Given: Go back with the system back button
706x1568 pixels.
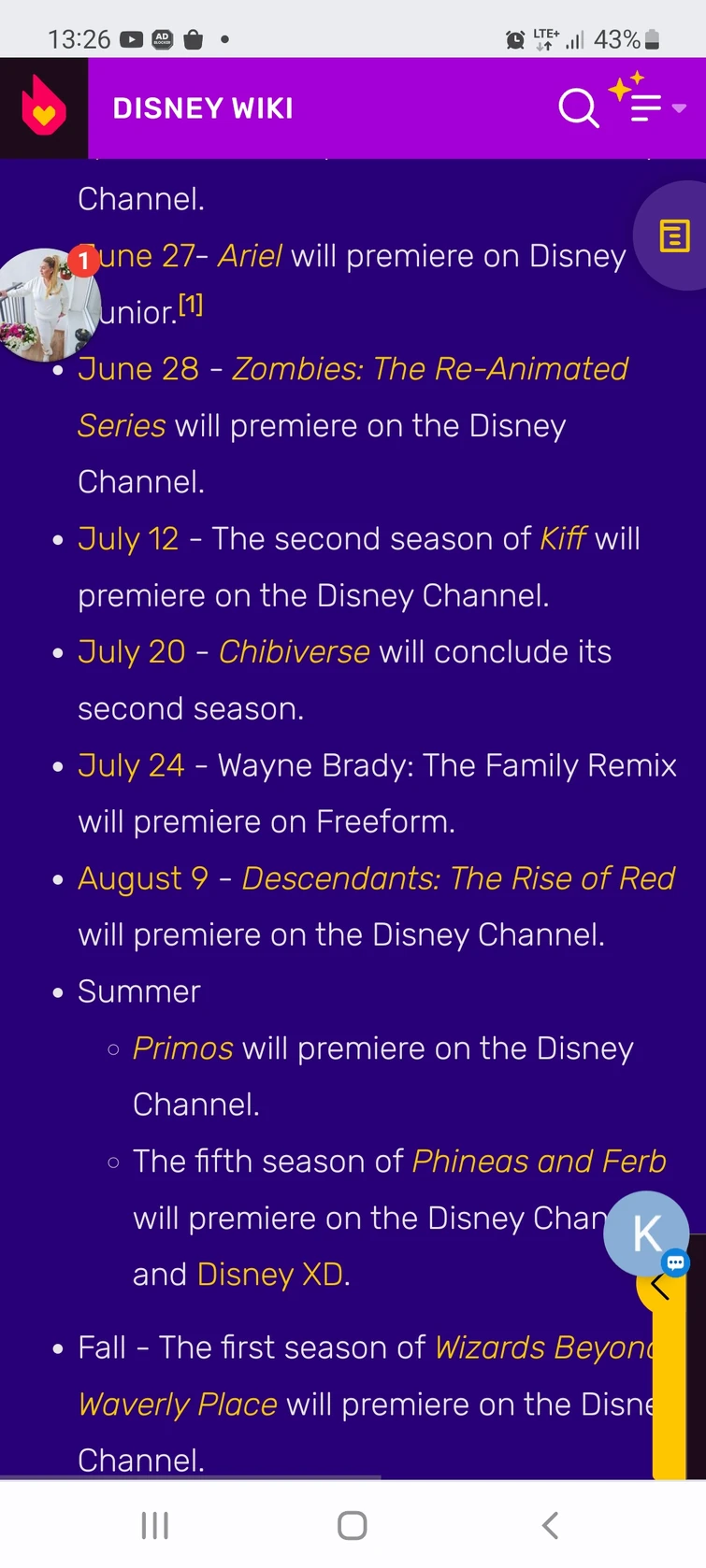Looking at the screenshot, I should tap(550, 1525).
